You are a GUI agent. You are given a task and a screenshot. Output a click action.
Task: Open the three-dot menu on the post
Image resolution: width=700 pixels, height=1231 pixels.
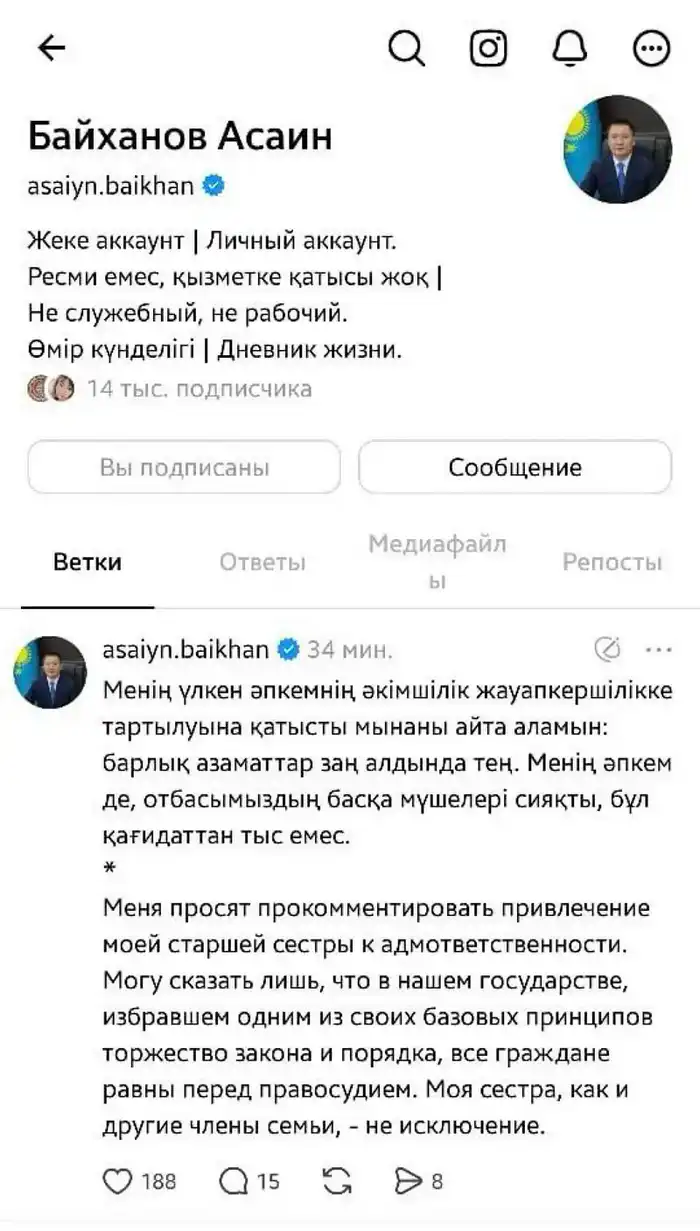coord(659,650)
